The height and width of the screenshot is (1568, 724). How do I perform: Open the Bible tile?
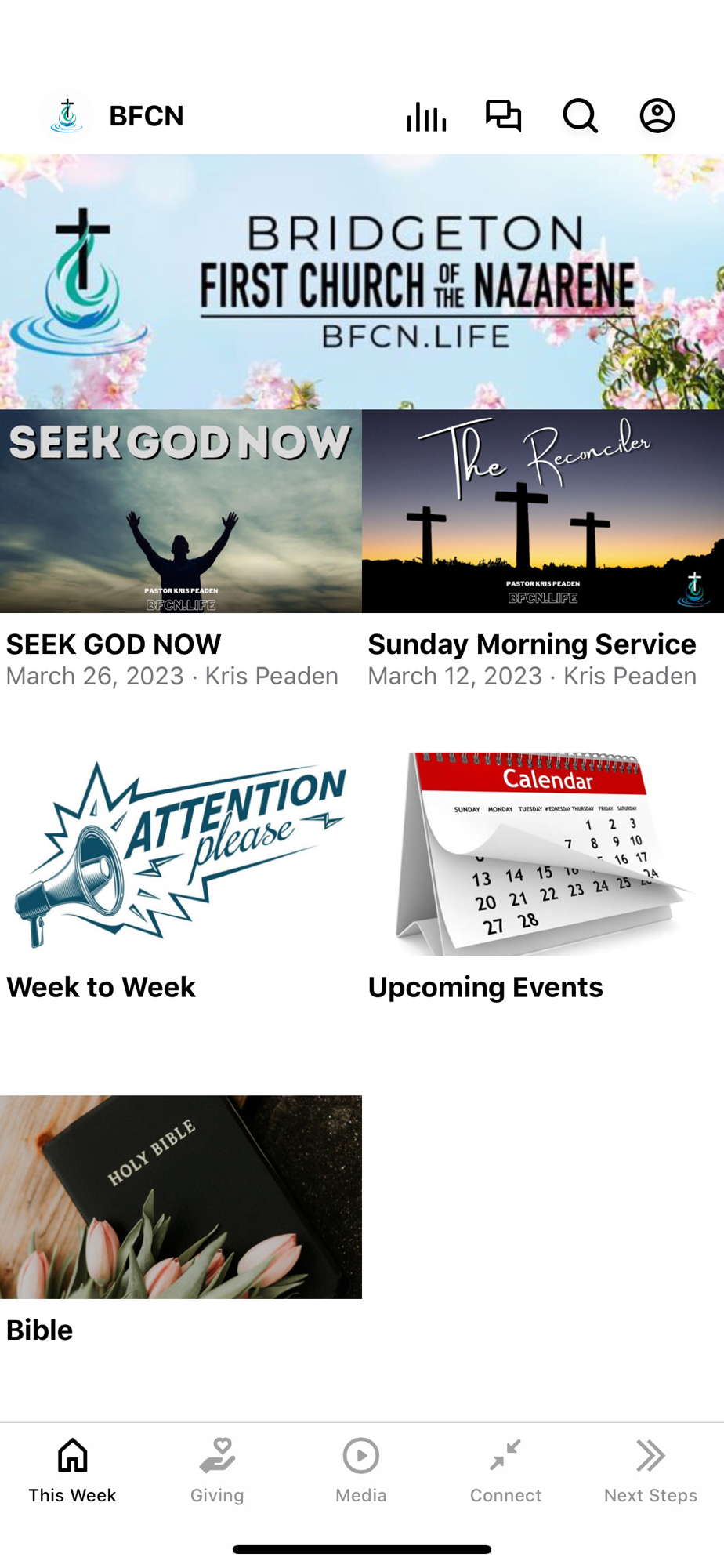181,1221
